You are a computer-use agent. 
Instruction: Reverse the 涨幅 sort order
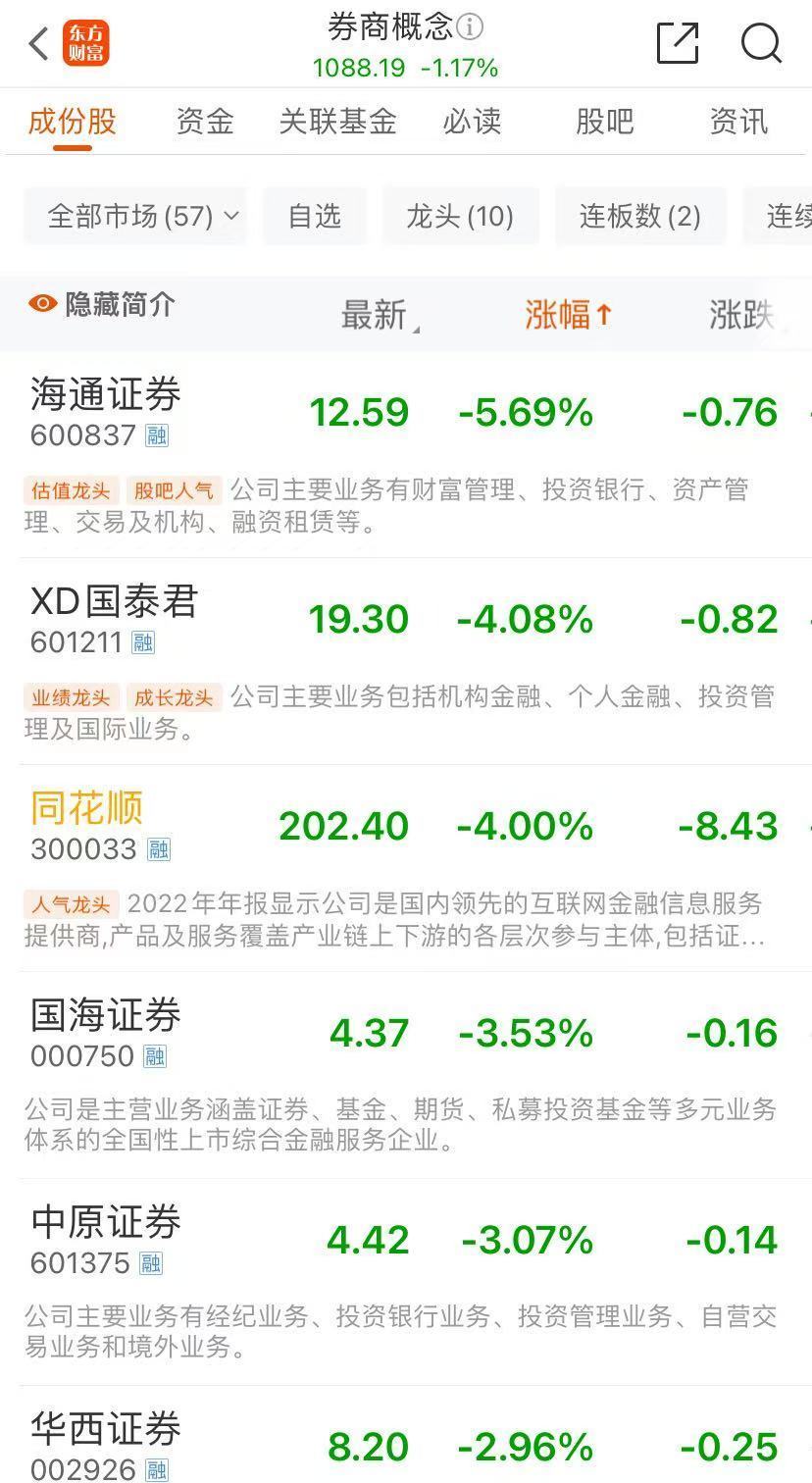569,315
